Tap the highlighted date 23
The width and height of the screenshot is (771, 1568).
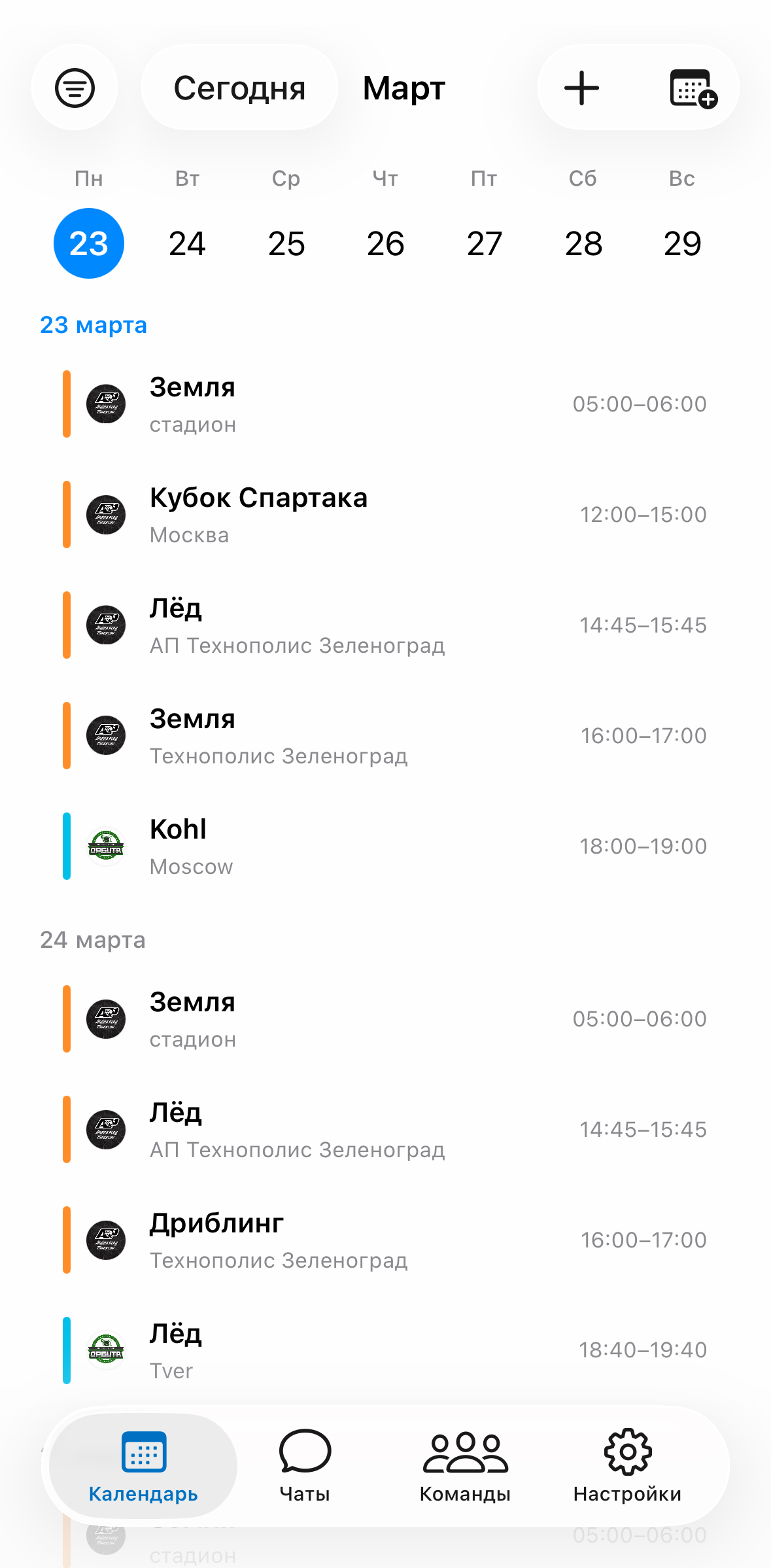pos(89,243)
